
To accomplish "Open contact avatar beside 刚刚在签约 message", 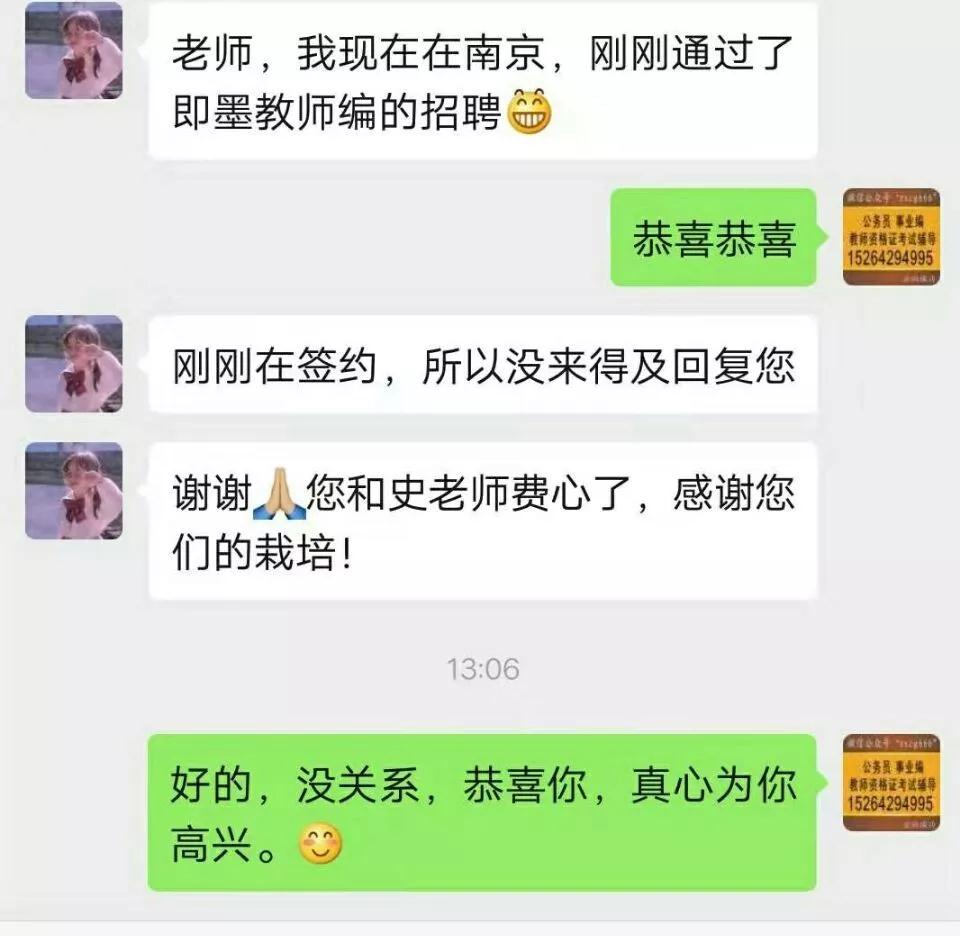I will pyautogui.click(x=74, y=364).
